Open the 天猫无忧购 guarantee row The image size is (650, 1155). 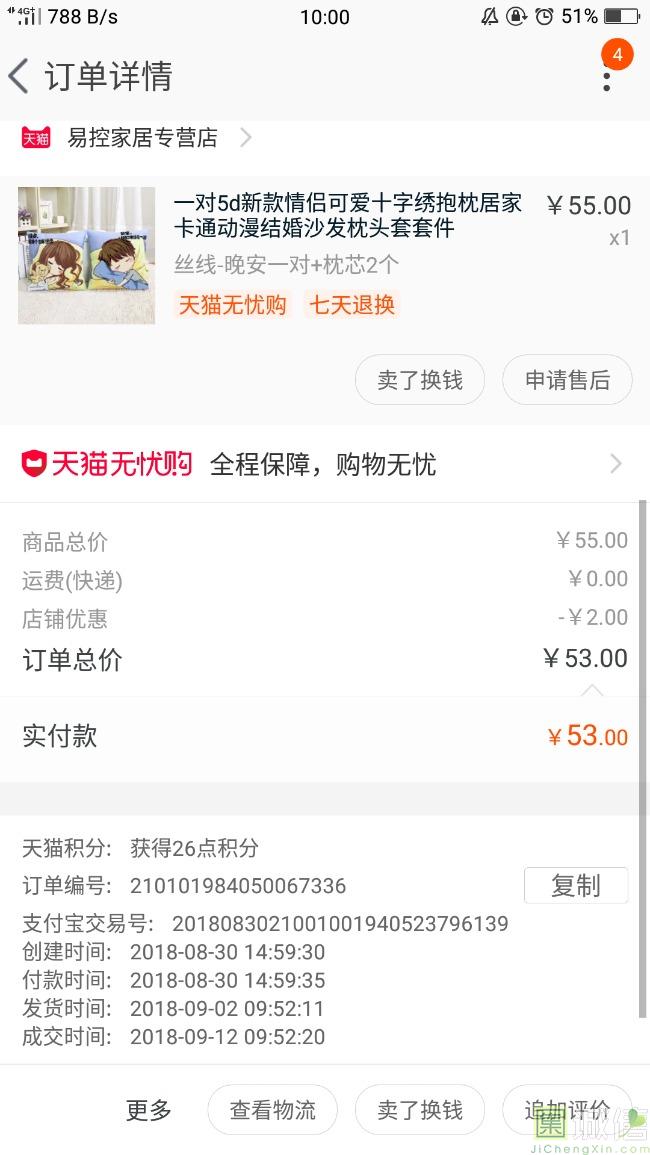(x=324, y=464)
